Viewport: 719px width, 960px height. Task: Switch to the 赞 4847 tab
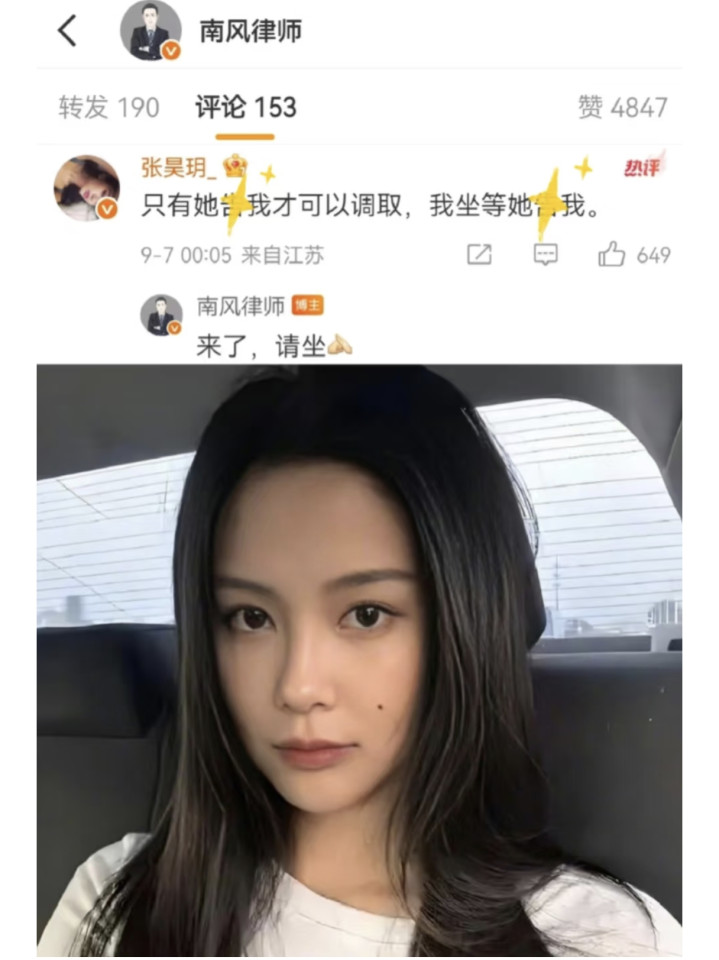pyautogui.click(x=622, y=108)
